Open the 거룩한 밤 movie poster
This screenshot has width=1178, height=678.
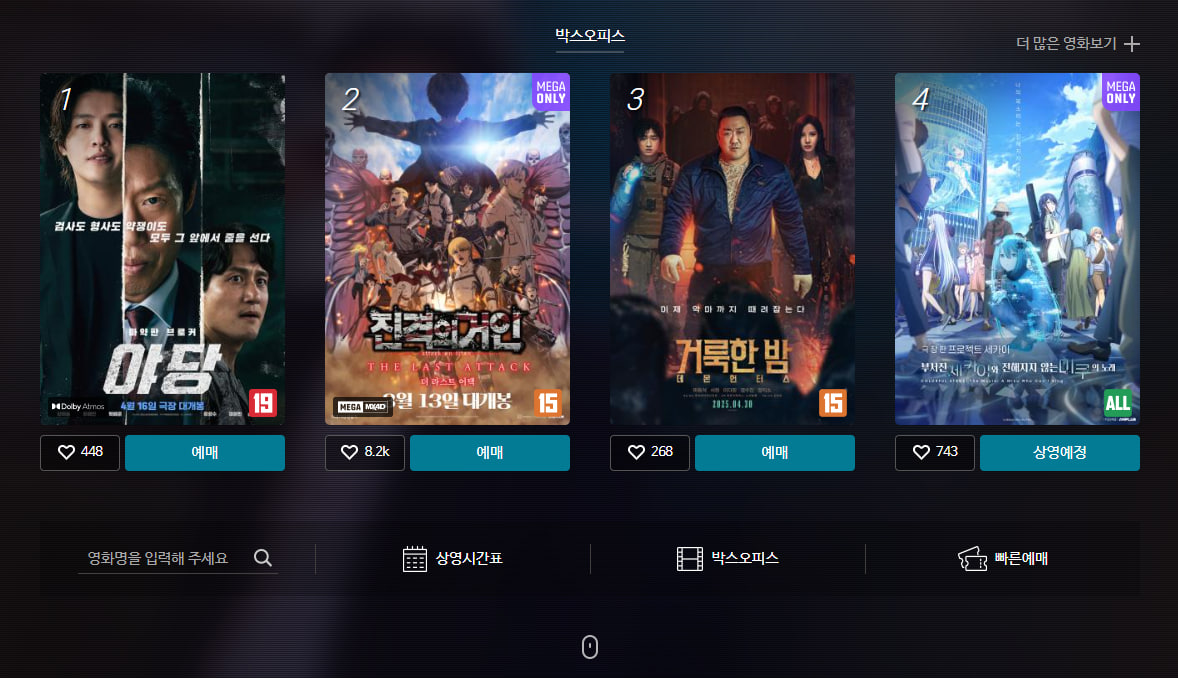click(732, 248)
